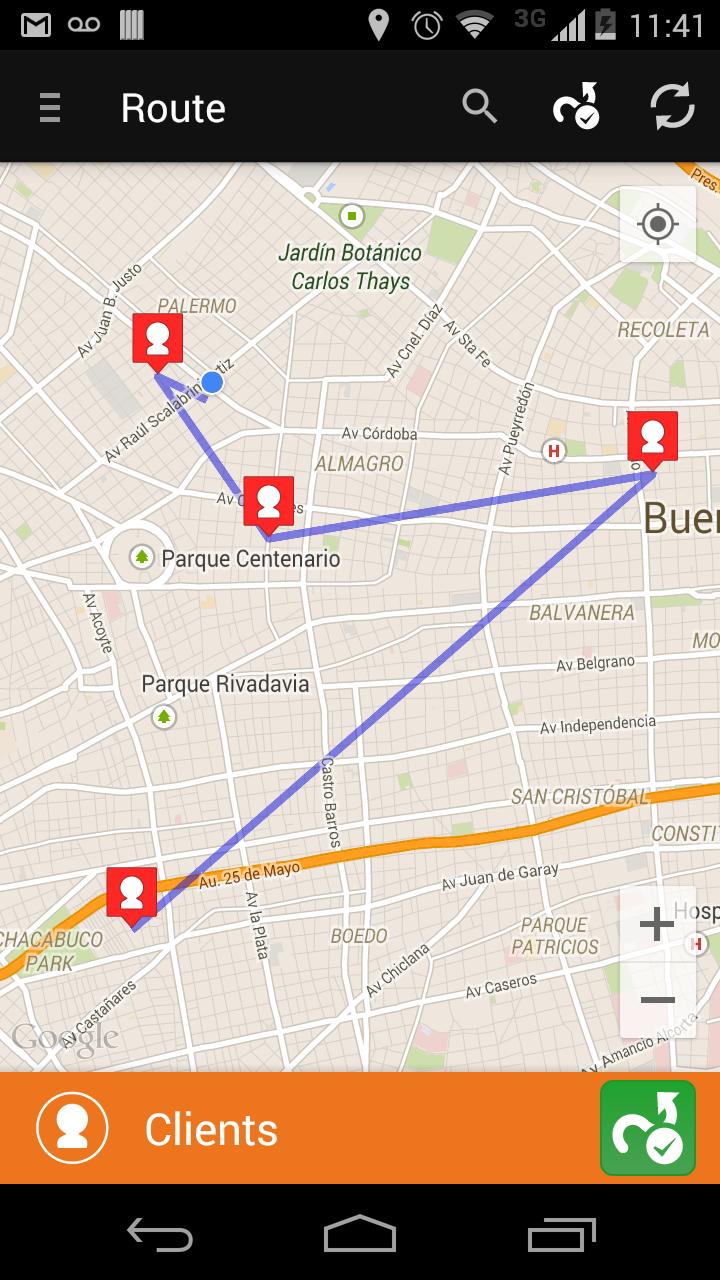Open the navigation drawer menu
The width and height of the screenshot is (720, 1280).
(50, 107)
